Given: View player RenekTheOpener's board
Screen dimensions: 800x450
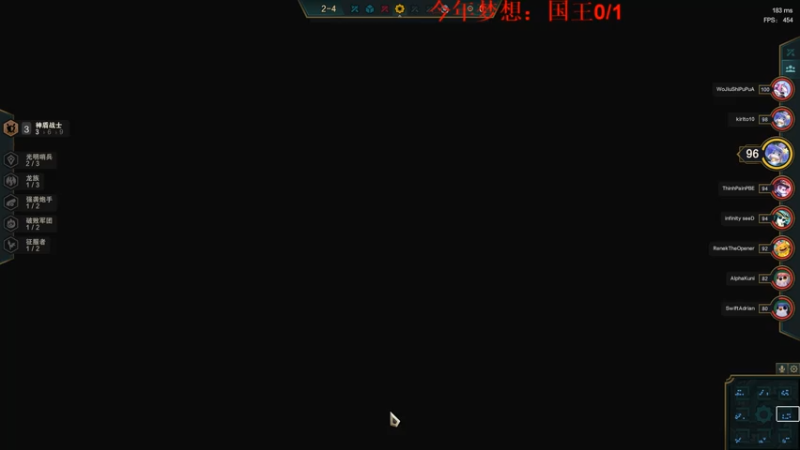Looking at the screenshot, I should (783, 248).
